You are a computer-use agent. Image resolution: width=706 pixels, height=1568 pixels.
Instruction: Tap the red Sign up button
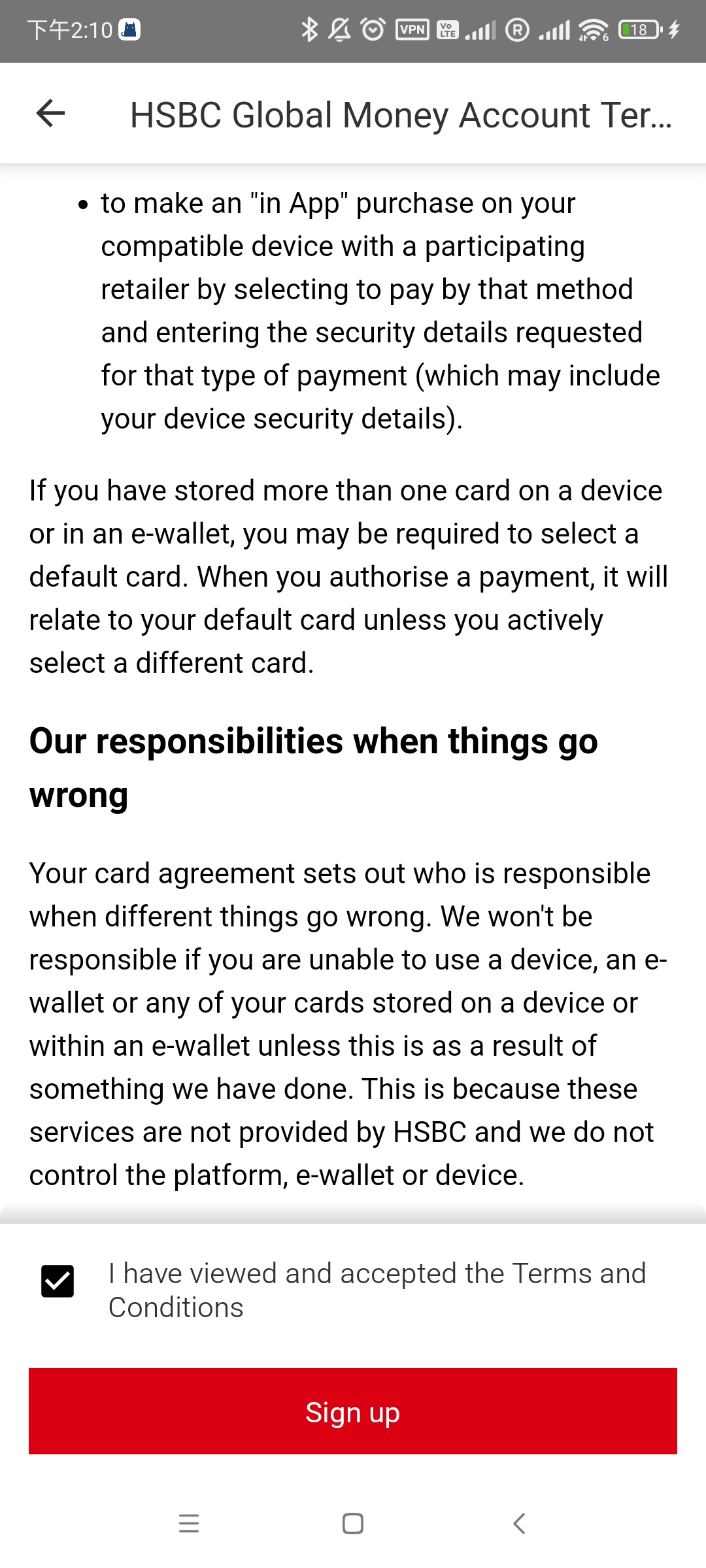[353, 1411]
